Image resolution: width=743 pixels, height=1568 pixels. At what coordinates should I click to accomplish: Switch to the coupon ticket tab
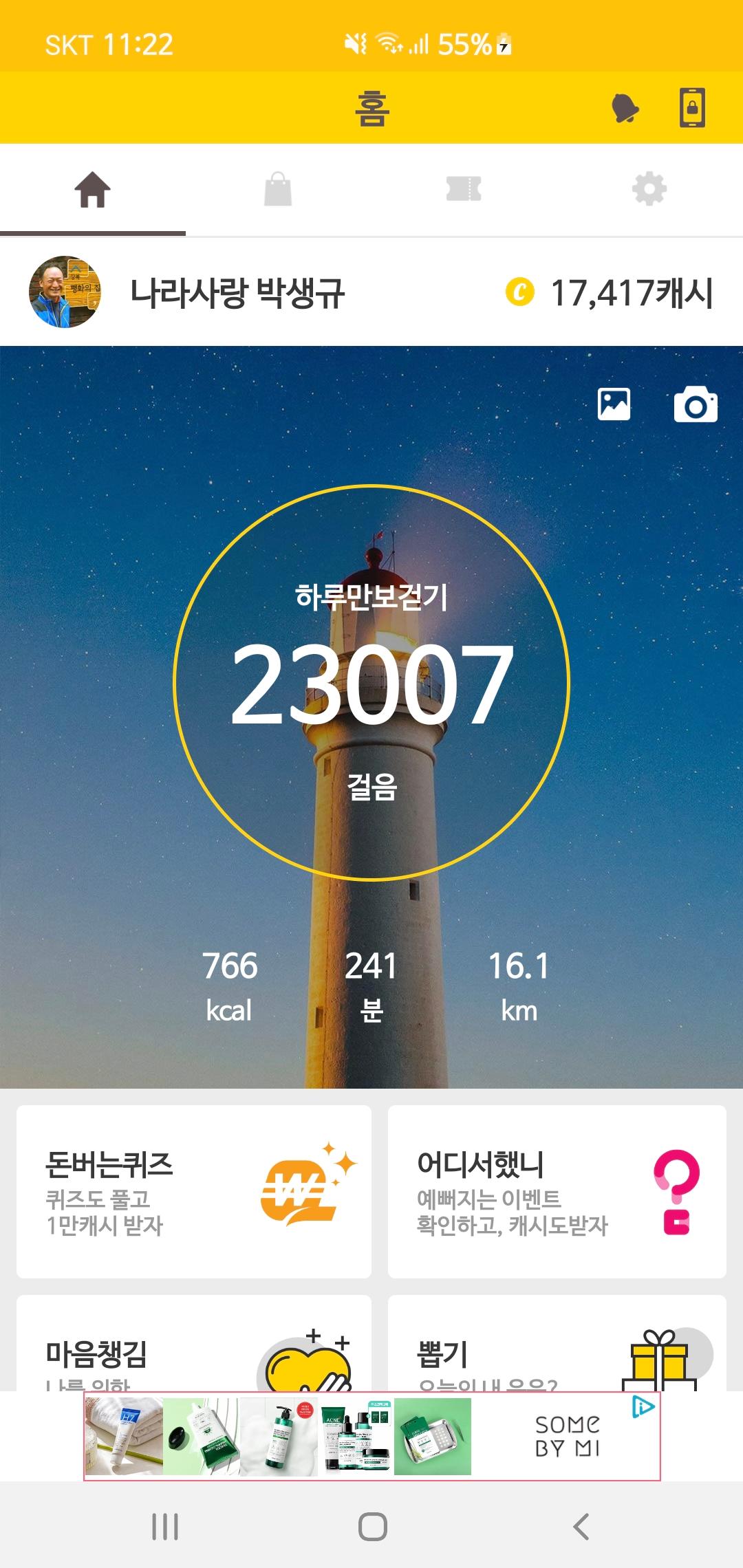(464, 189)
